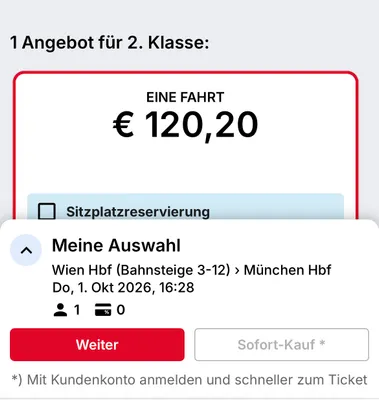Screen dimensions: 379x400
Task: Continue with the red Weiter button
Action: 97,344
